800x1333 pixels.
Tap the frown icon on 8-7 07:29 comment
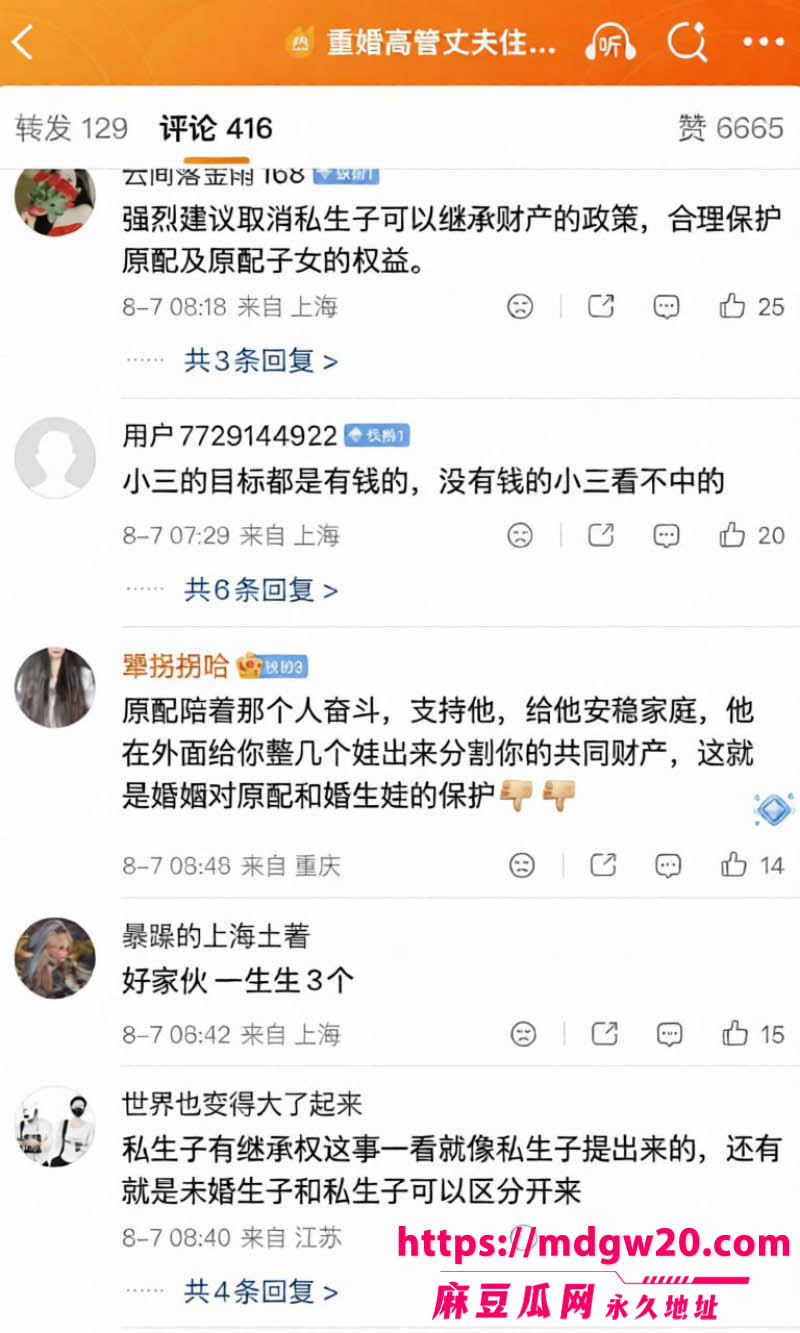(520, 535)
